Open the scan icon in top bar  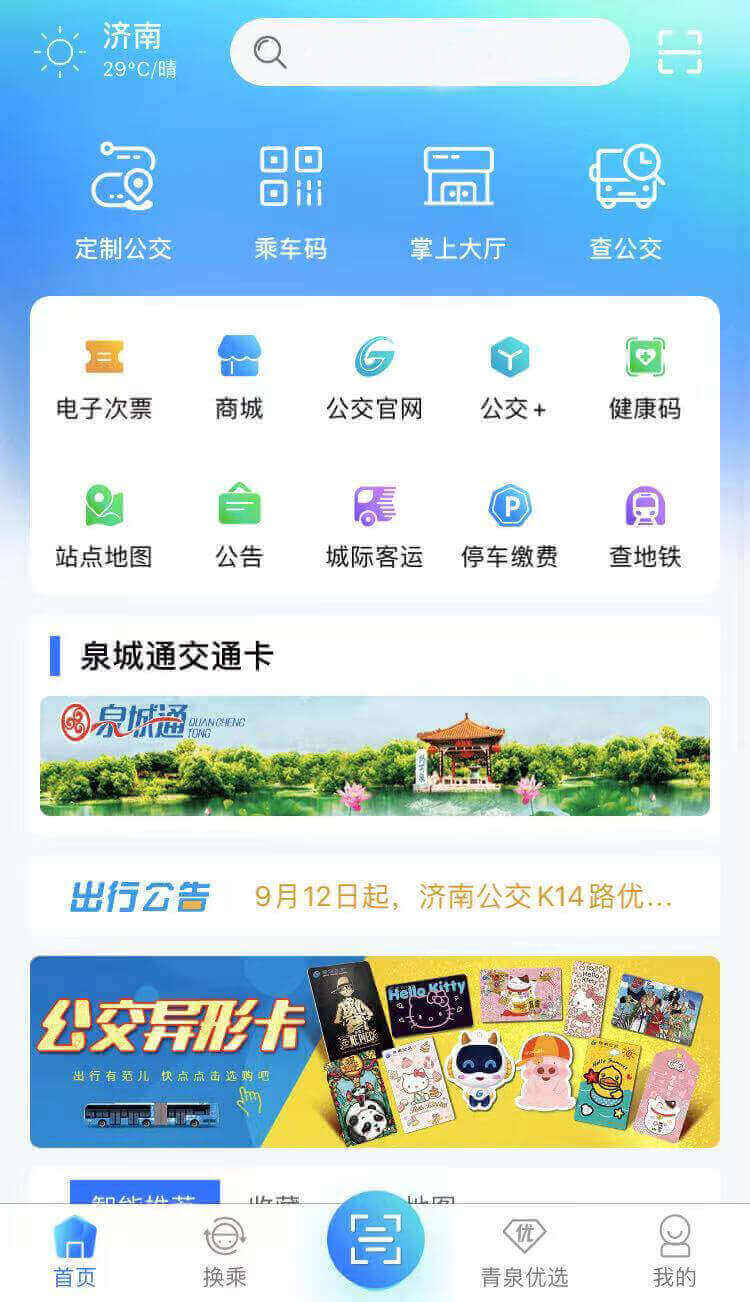pyautogui.click(x=680, y=52)
